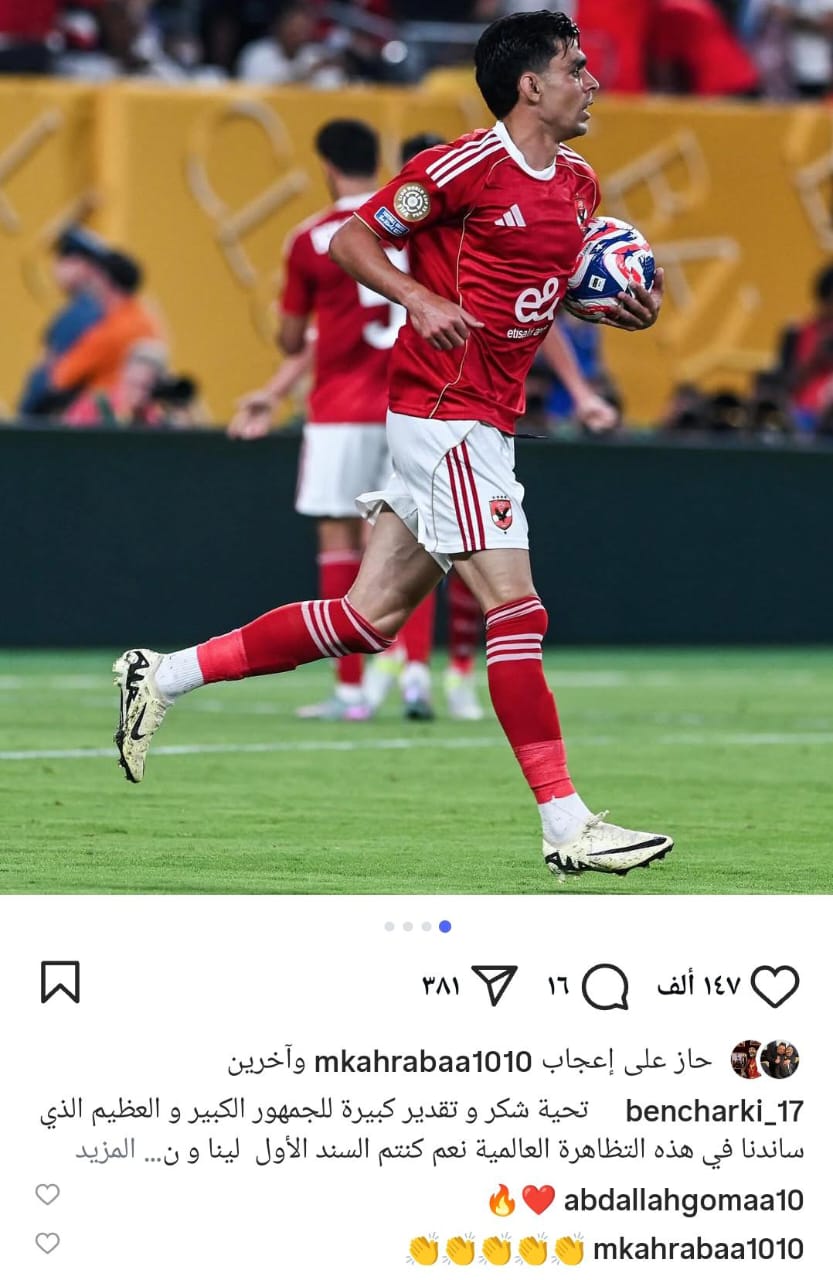Like abdallahgomaa10's comment
This screenshot has width=833, height=1280.
(47, 1194)
